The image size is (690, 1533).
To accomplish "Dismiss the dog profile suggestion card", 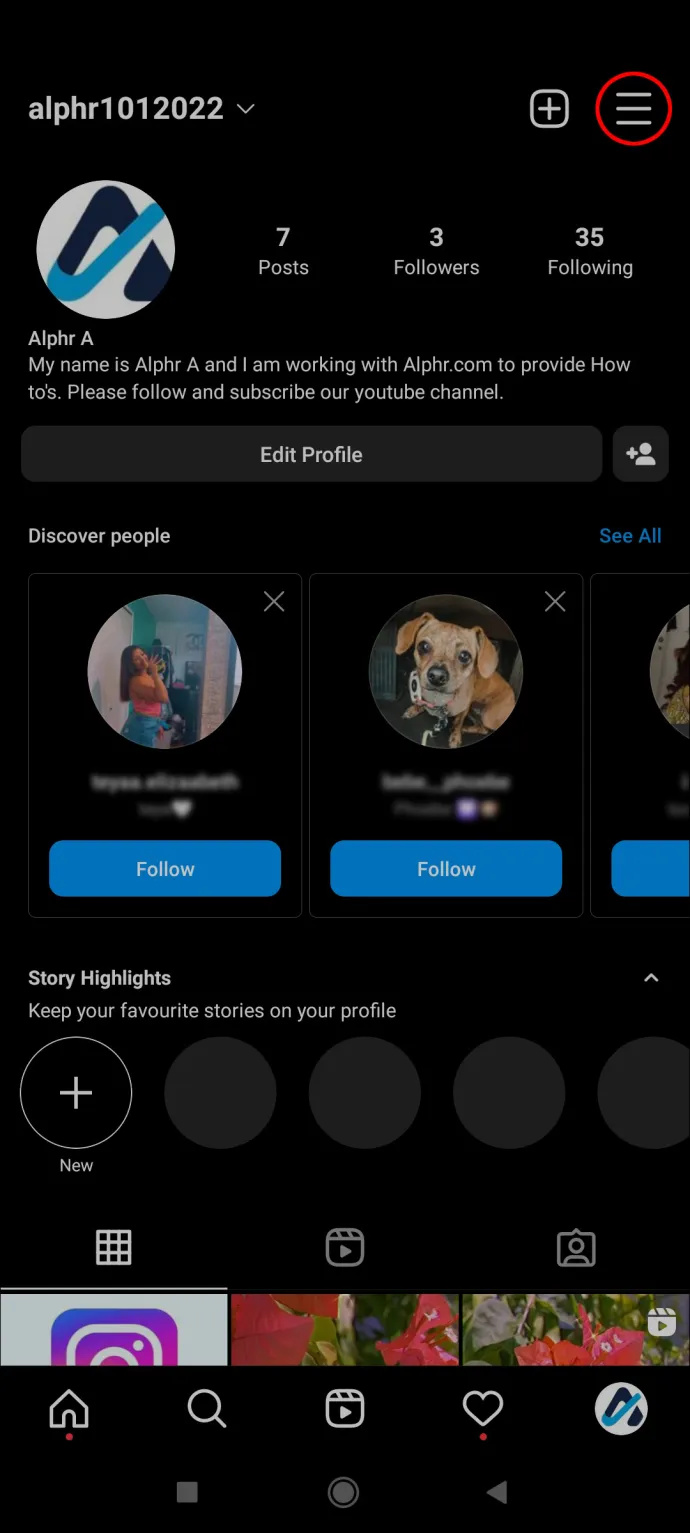I will coord(555,601).
